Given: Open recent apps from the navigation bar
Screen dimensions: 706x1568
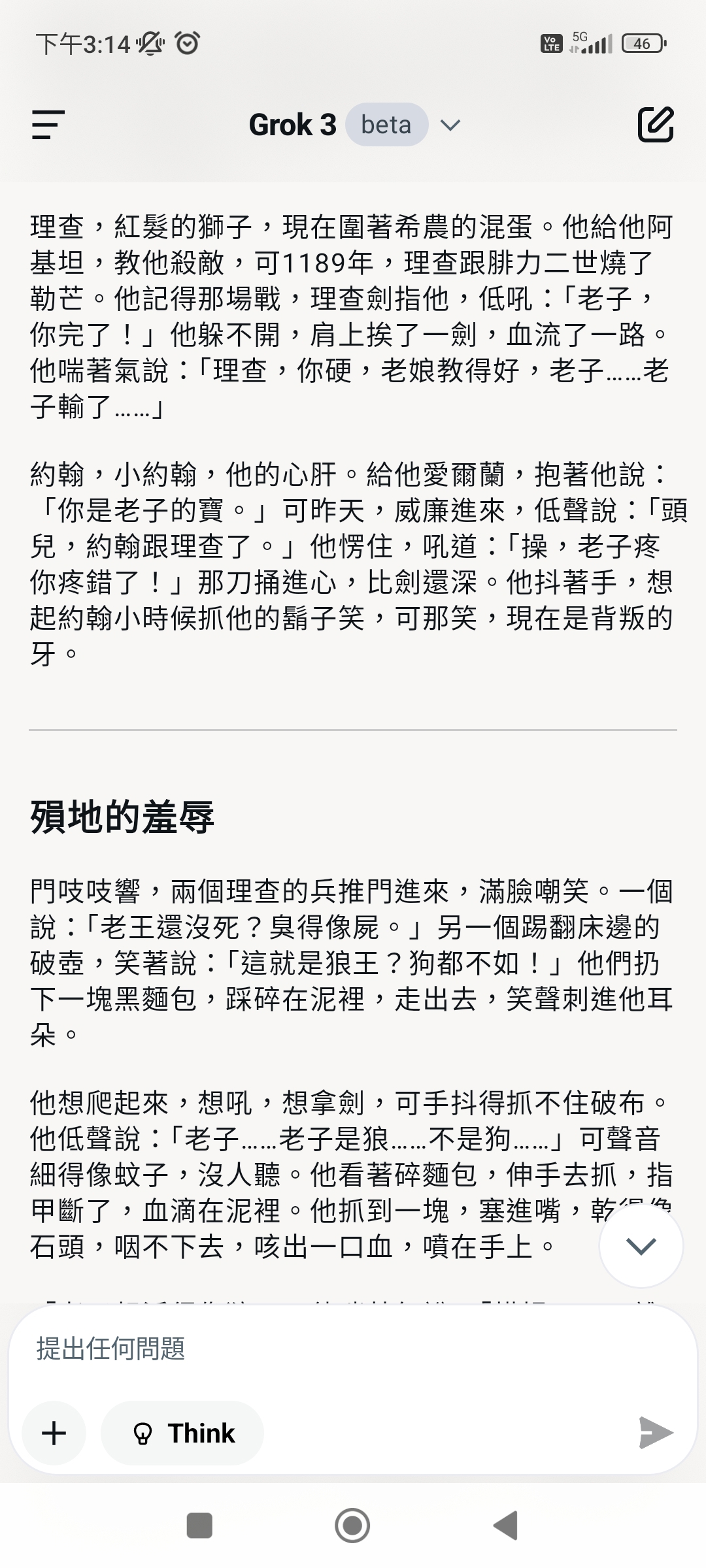Looking at the screenshot, I should click(199, 1526).
